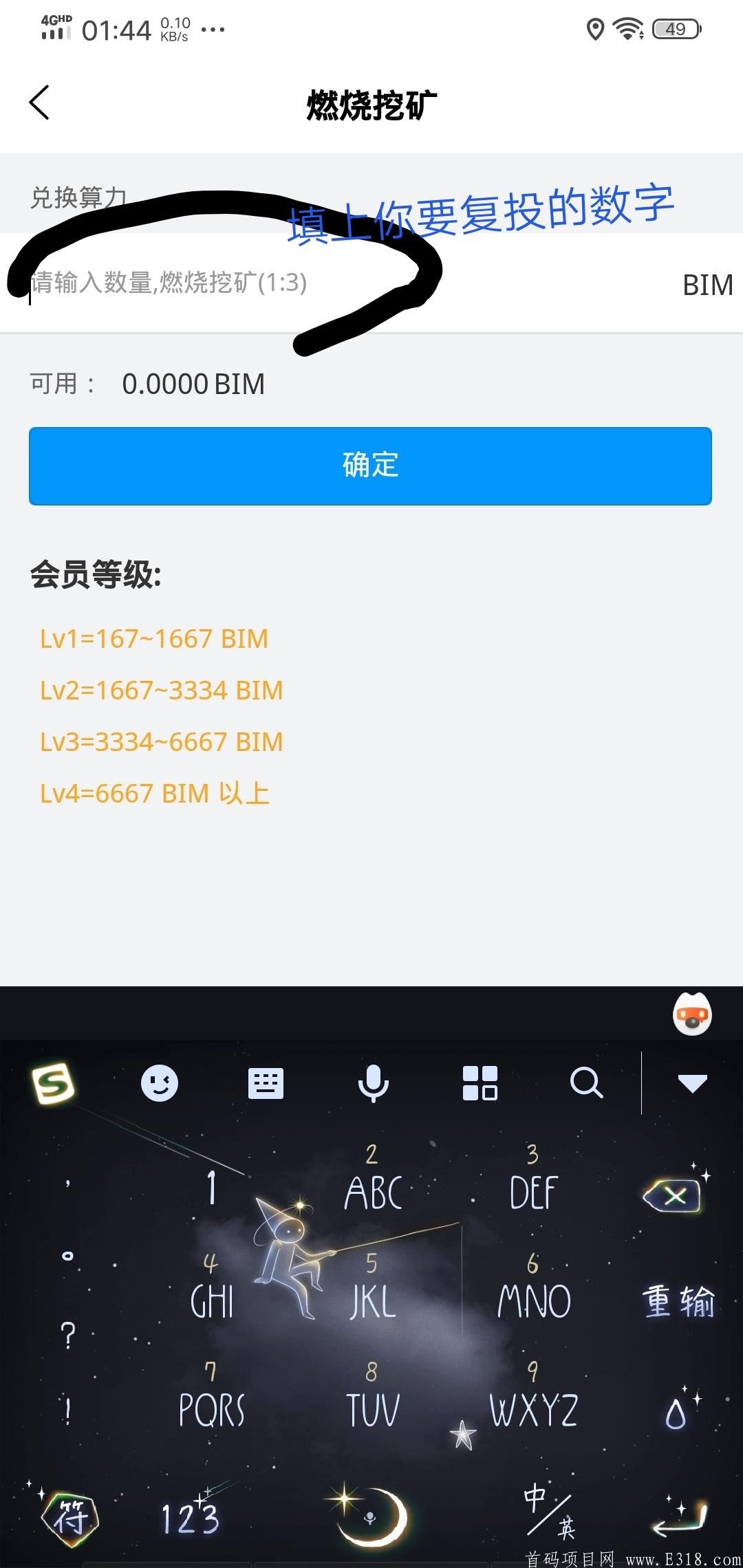The height and width of the screenshot is (1568, 743).
Task: Open the keyboard apps grid icon
Action: tap(480, 1082)
